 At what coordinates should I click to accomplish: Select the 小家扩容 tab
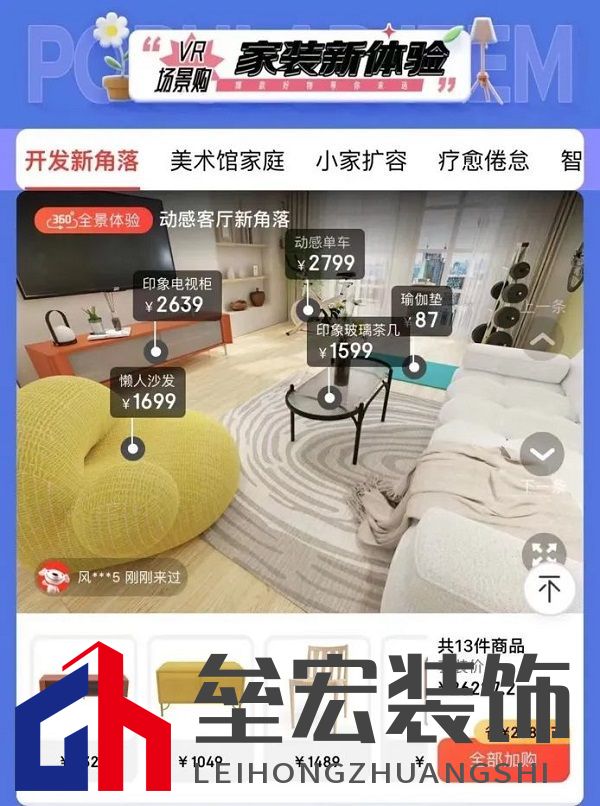[361, 160]
